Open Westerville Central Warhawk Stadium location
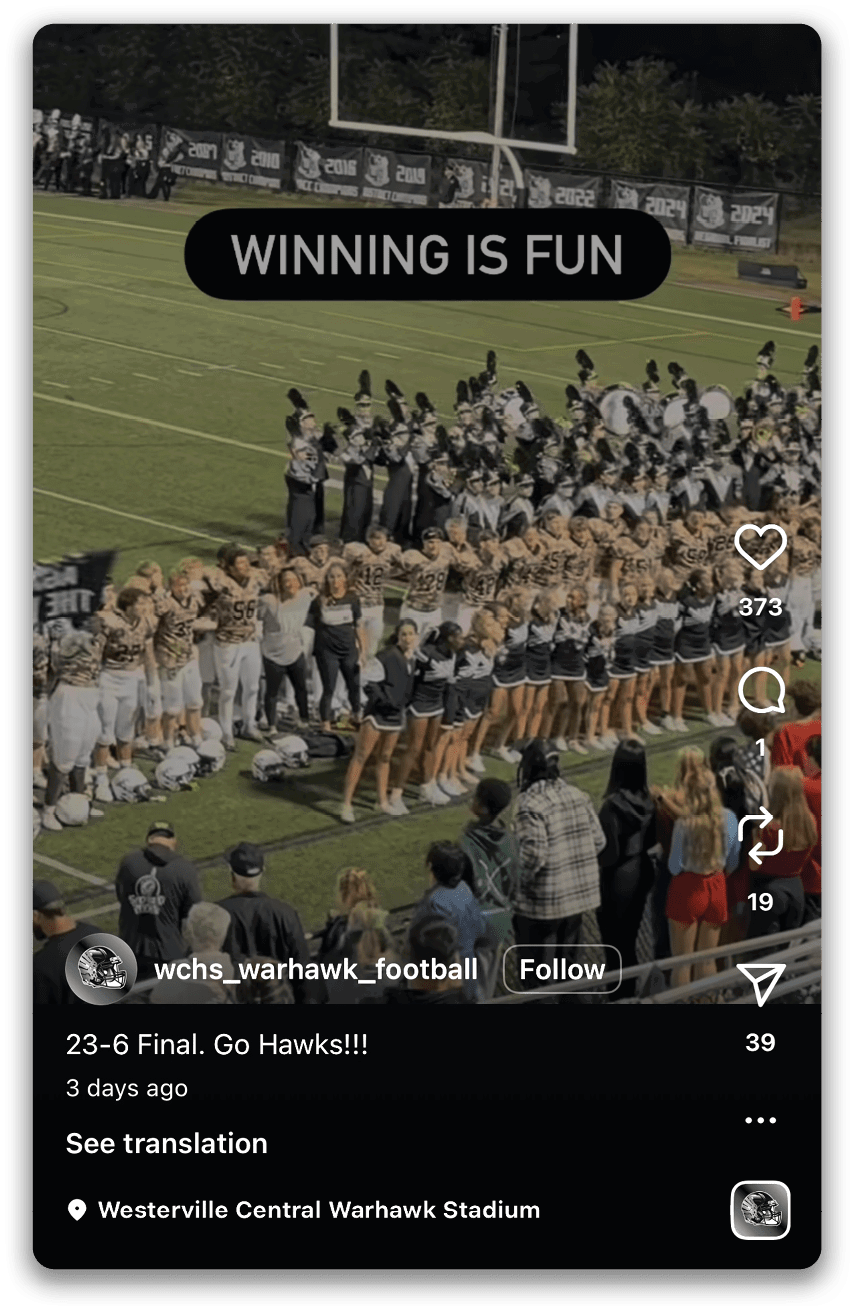This screenshot has width=854, height=1311. (318, 1210)
